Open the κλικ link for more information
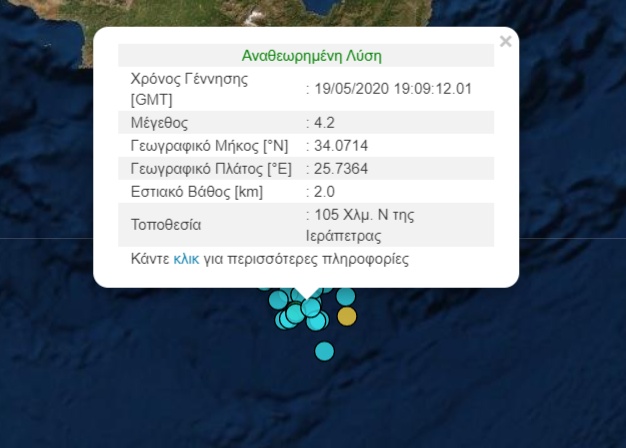Screen dimensions: 626x448 click(x=186, y=259)
